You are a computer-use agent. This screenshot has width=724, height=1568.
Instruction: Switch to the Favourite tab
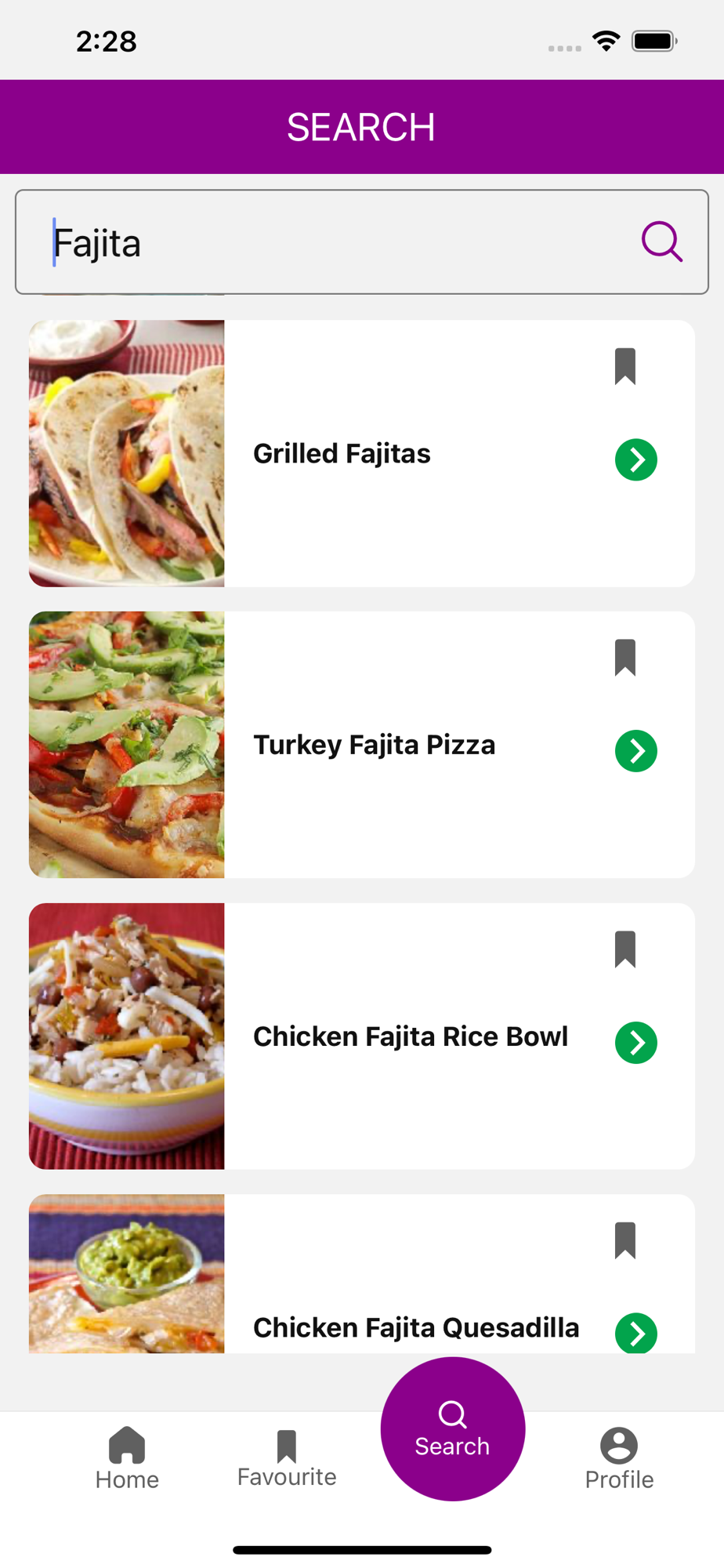click(x=287, y=1458)
